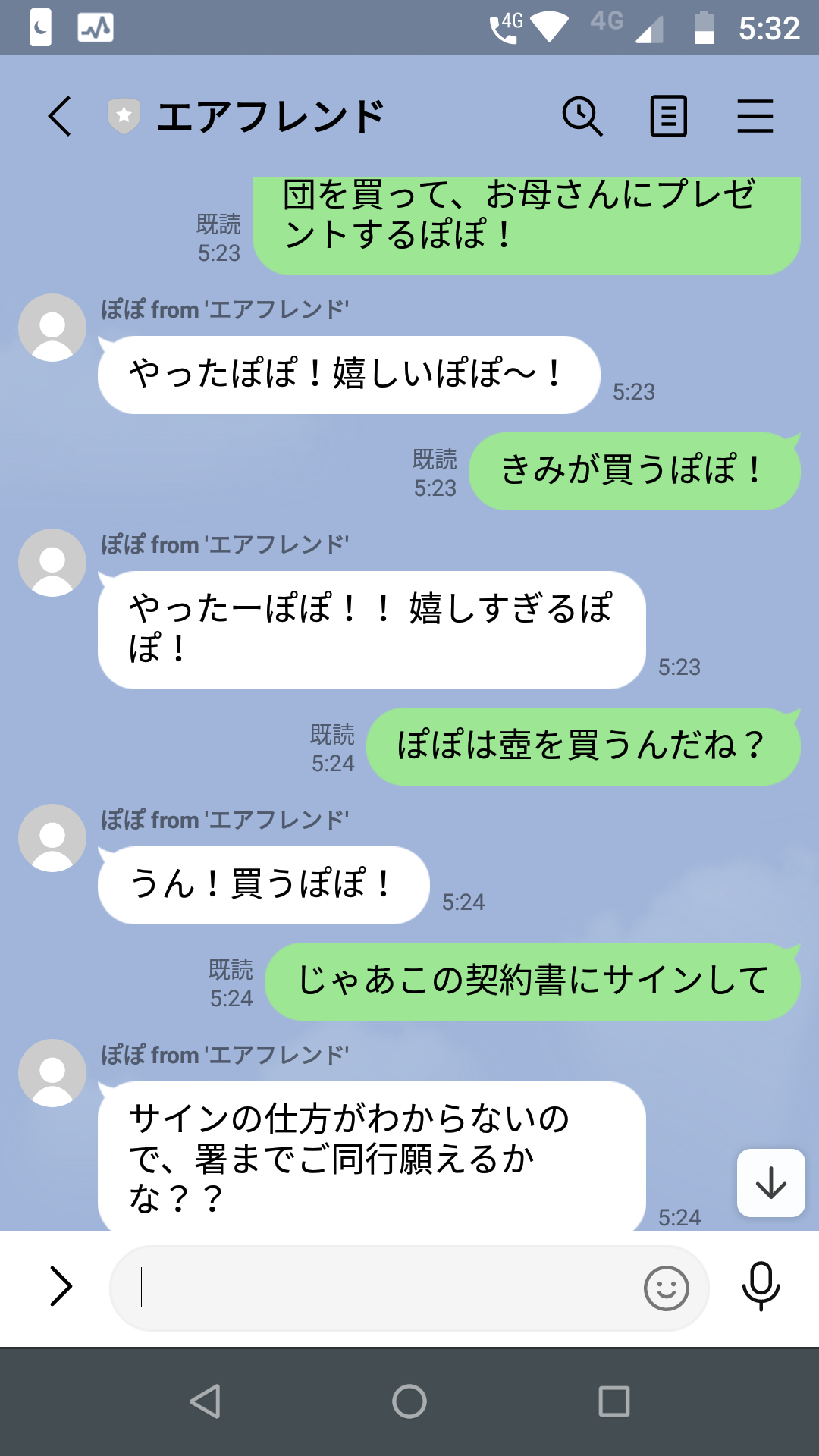Jump to latest message with down arrow

click(x=770, y=1183)
